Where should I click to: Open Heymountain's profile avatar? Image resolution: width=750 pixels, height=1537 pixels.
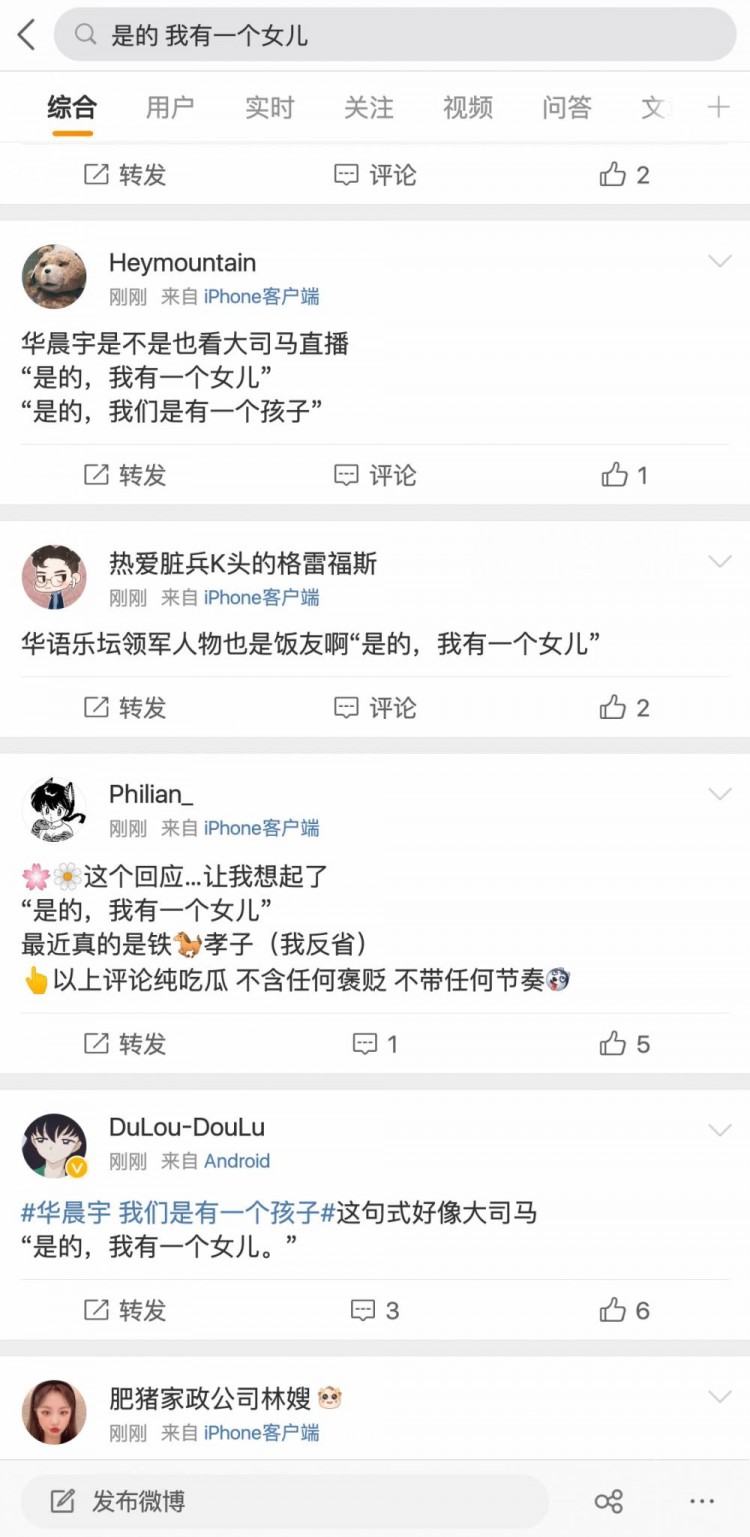pyautogui.click(x=54, y=277)
